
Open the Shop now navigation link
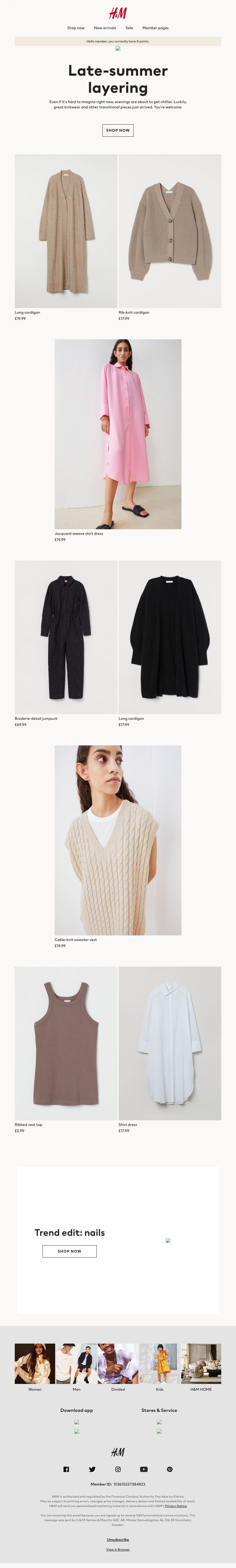click(x=76, y=28)
